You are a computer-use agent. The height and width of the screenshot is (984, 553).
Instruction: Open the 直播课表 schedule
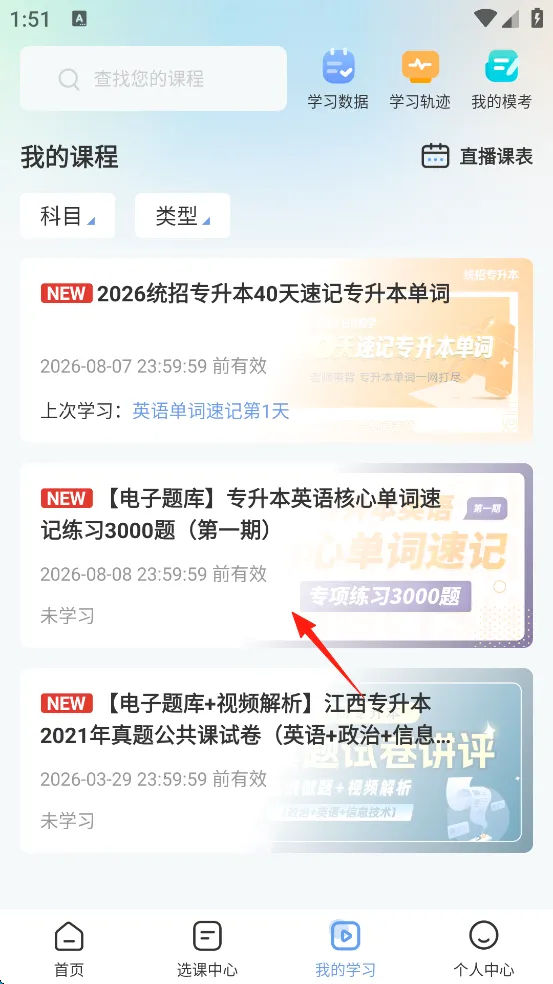click(477, 156)
